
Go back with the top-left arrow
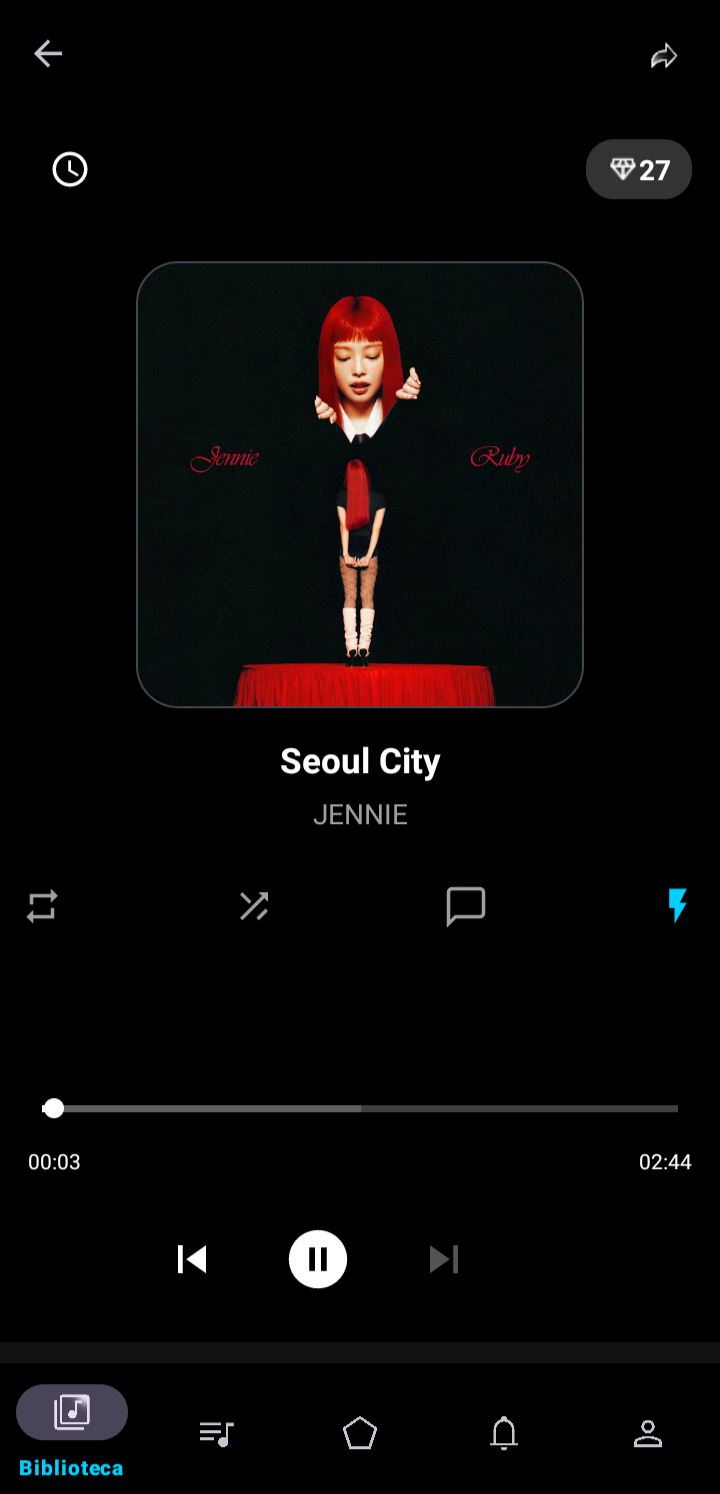click(x=48, y=54)
